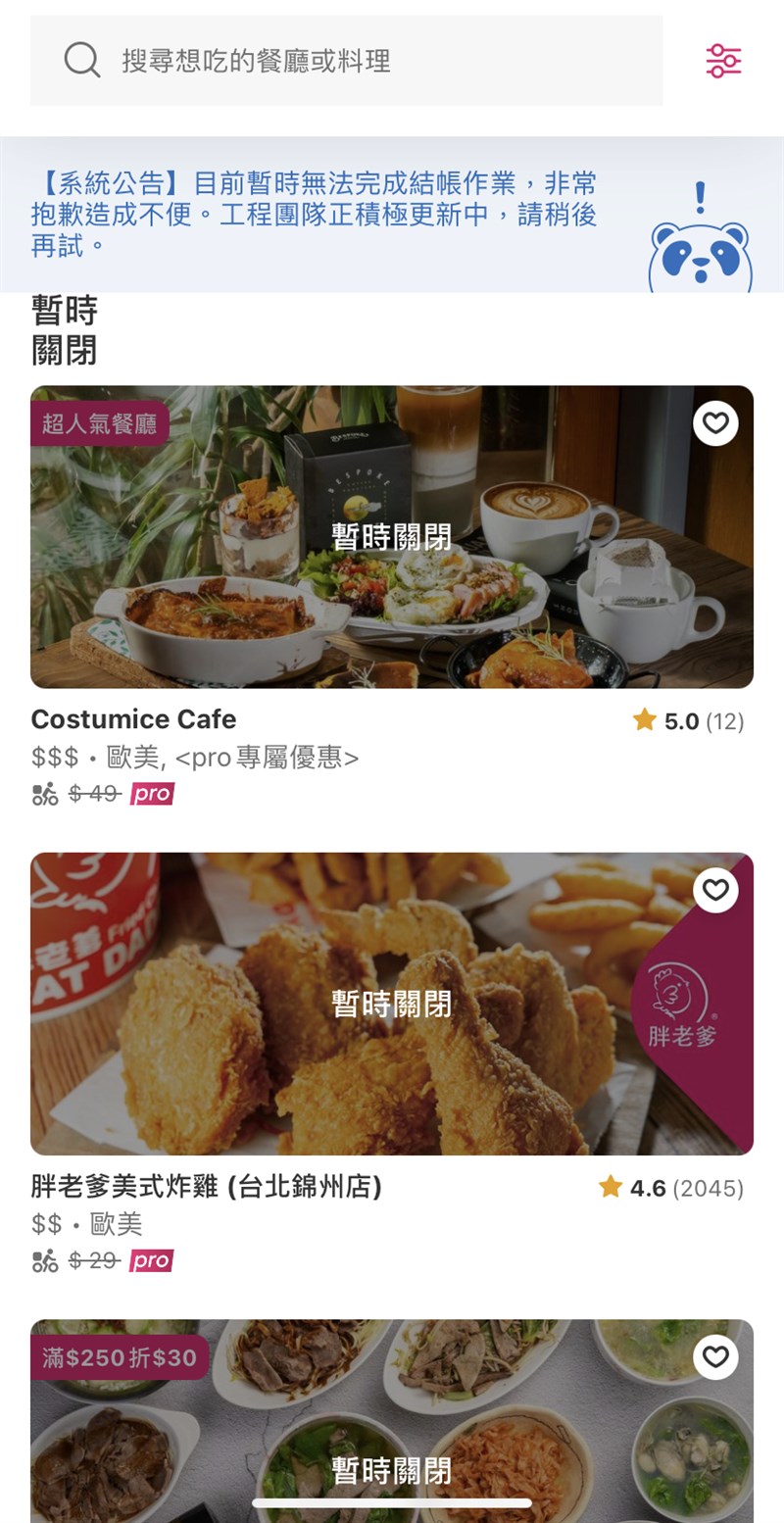Open the restaurant card with 滿$250折$30 offer
The width and height of the screenshot is (784, 1523).
coord(392,1431)
